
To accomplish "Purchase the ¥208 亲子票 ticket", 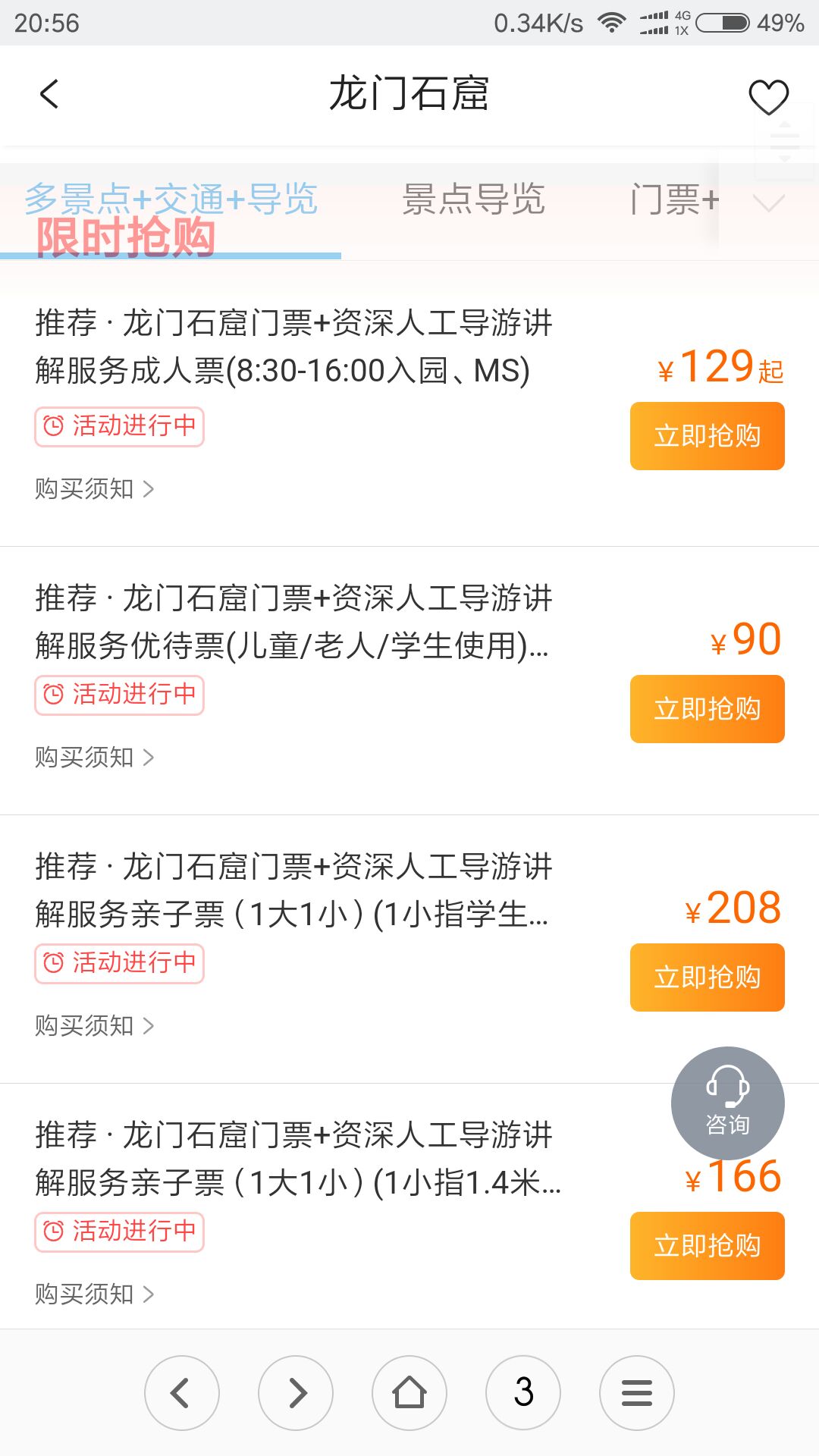I will [x=707, y=977].
